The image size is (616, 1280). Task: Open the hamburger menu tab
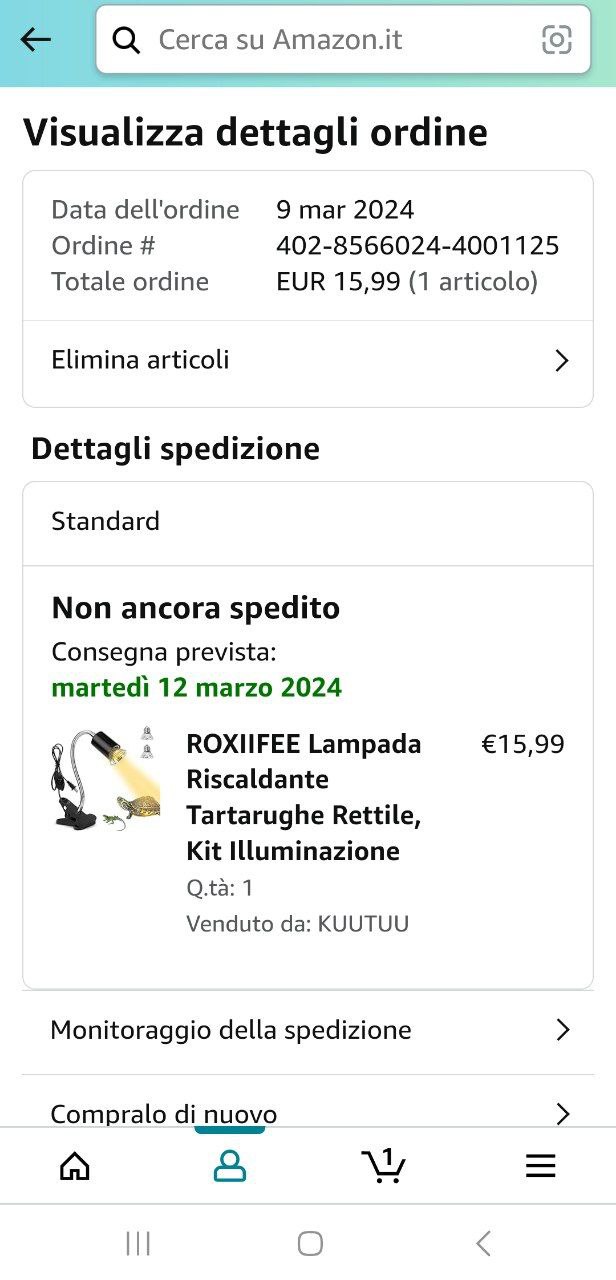[x=540, y=1166]
